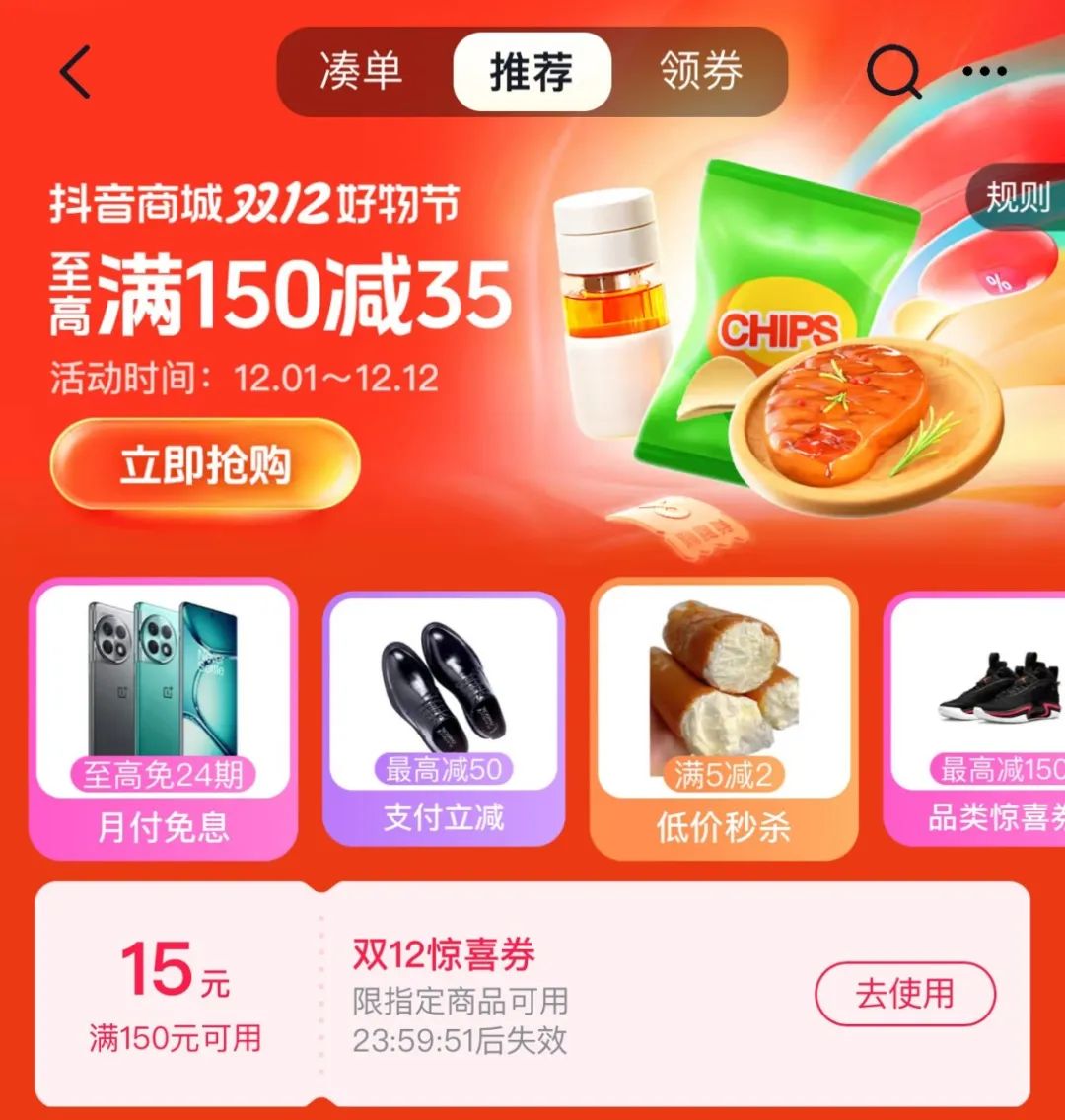
Task: Open the 月付免息 card
Action: click(x=163, y=719)
